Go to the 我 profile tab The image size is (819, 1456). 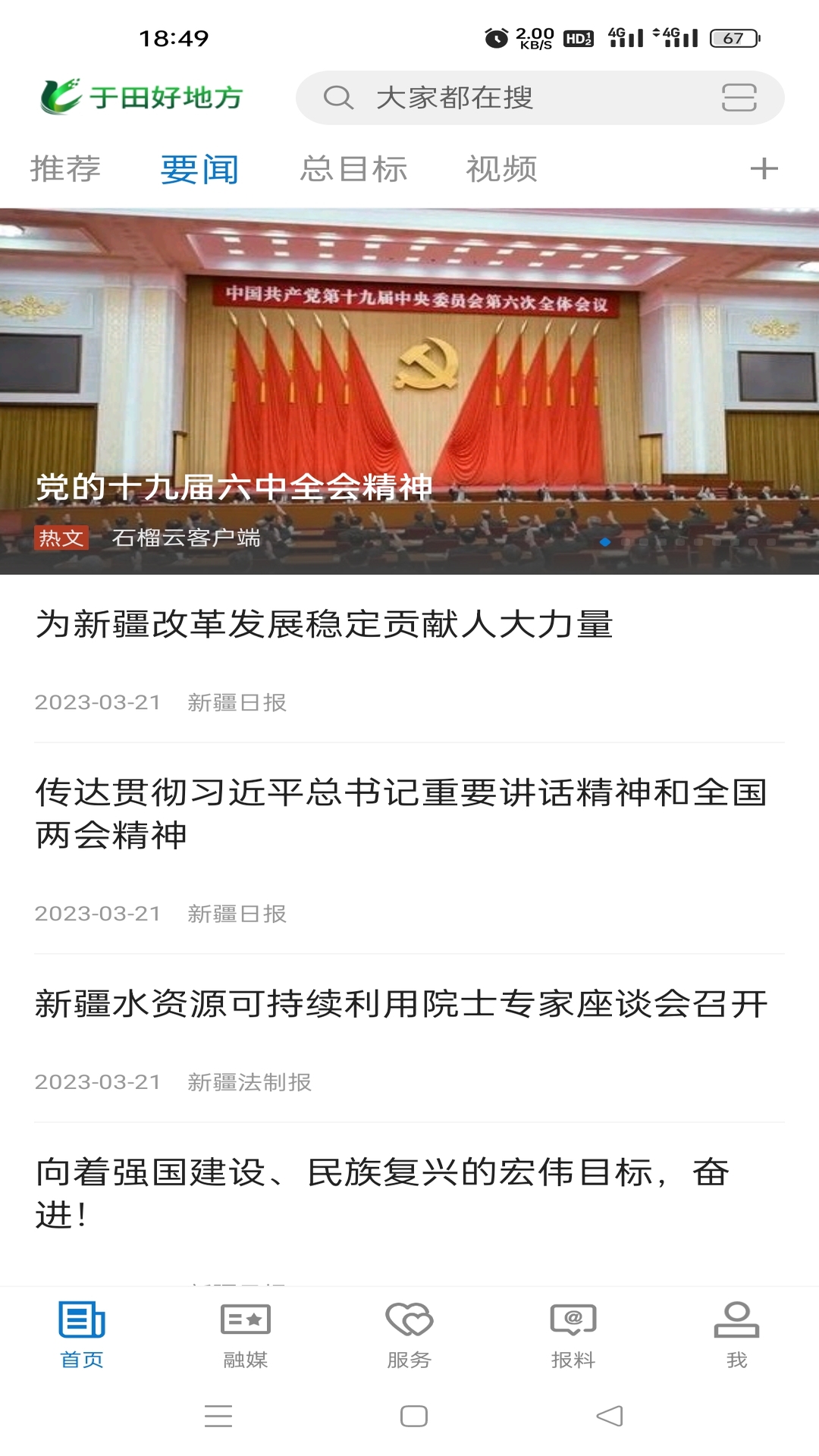[x=736, y=1335]
